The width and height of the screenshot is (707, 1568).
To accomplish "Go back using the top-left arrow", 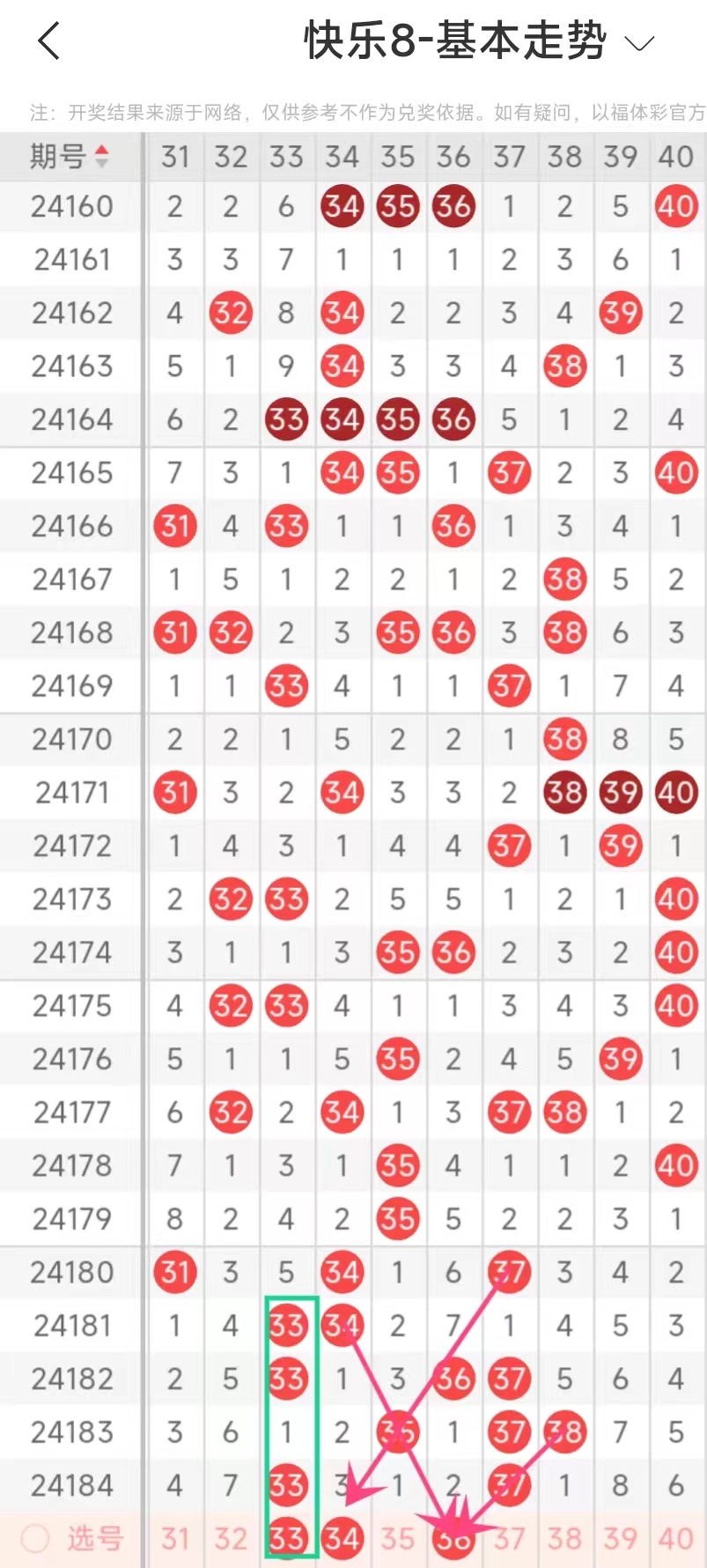I will 49,41.
